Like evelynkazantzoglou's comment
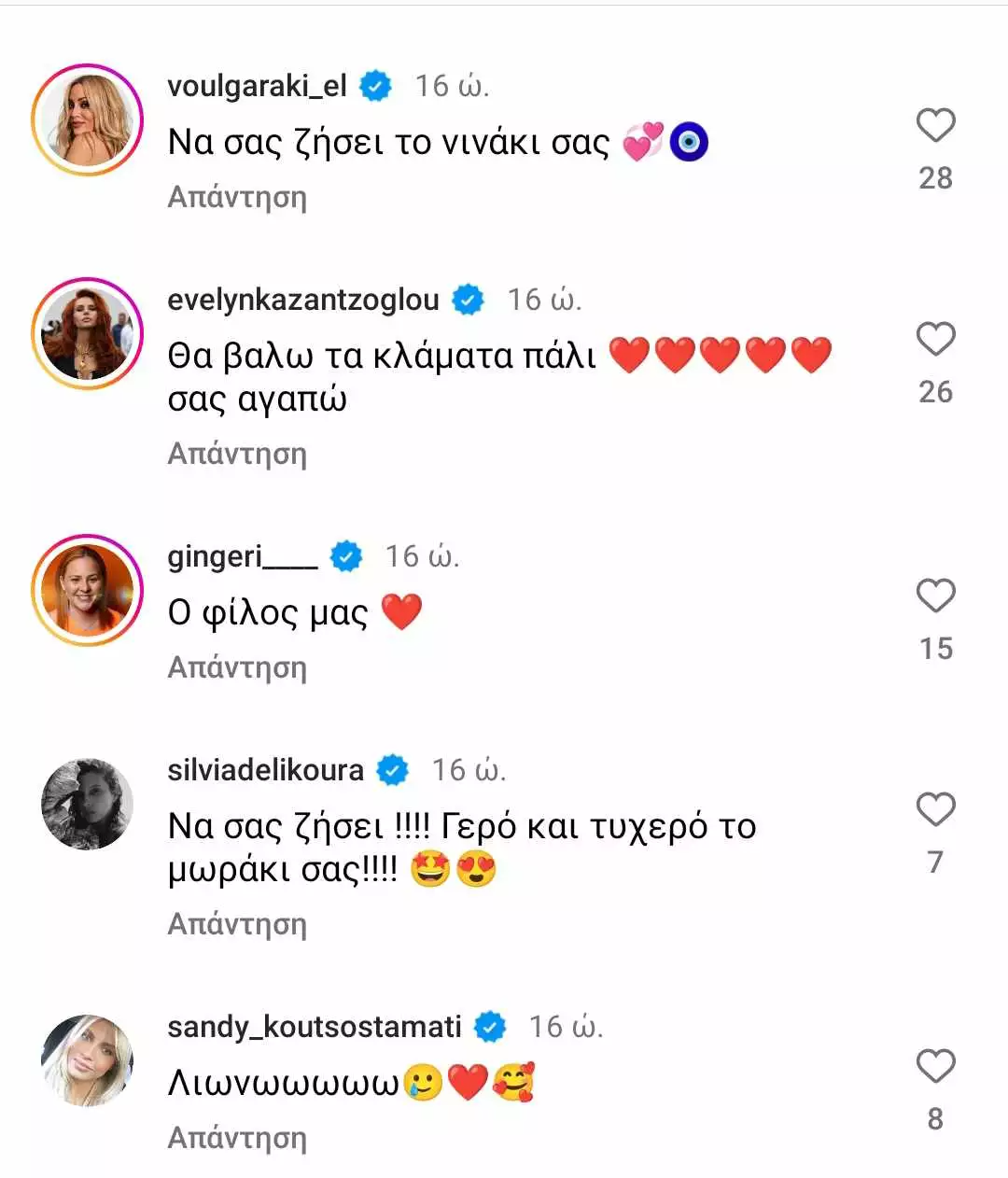This screenshot has height=1178, width=1008. [x=935, y=340]
